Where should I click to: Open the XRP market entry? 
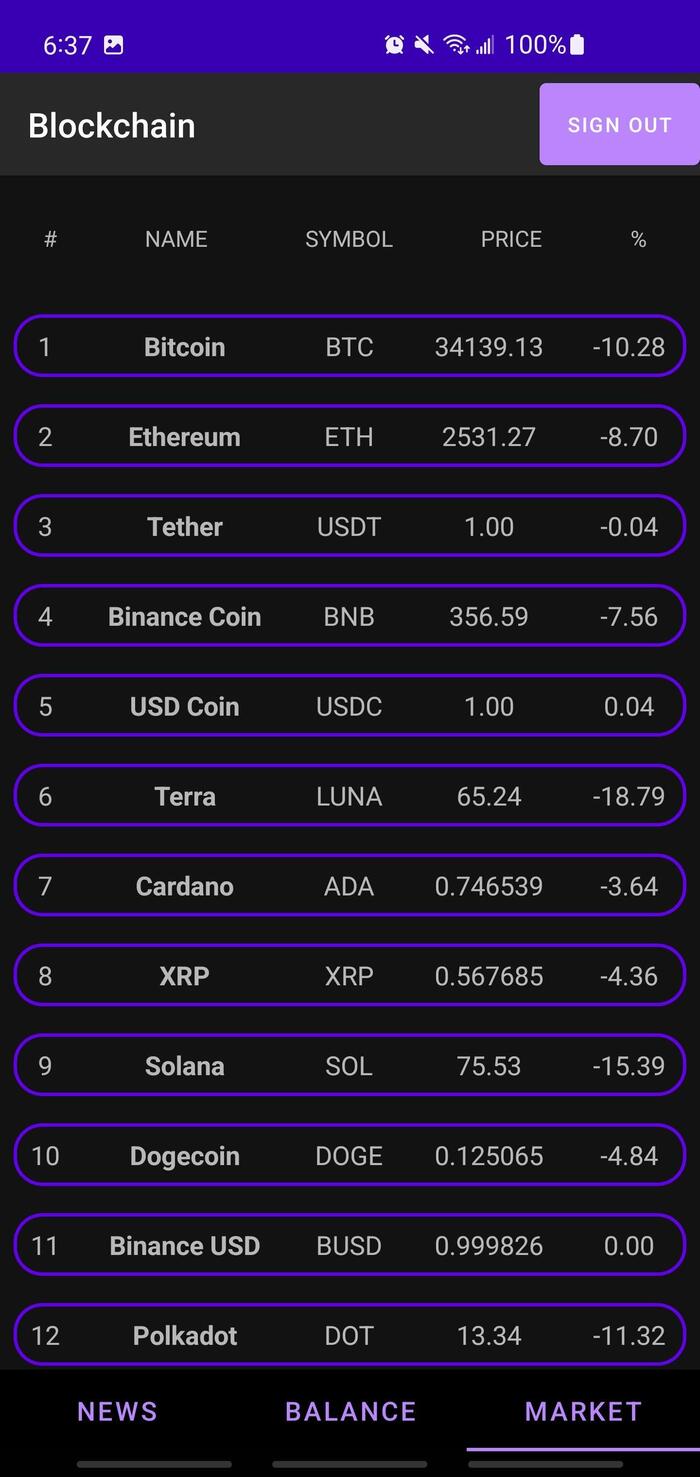pos(350,976)
